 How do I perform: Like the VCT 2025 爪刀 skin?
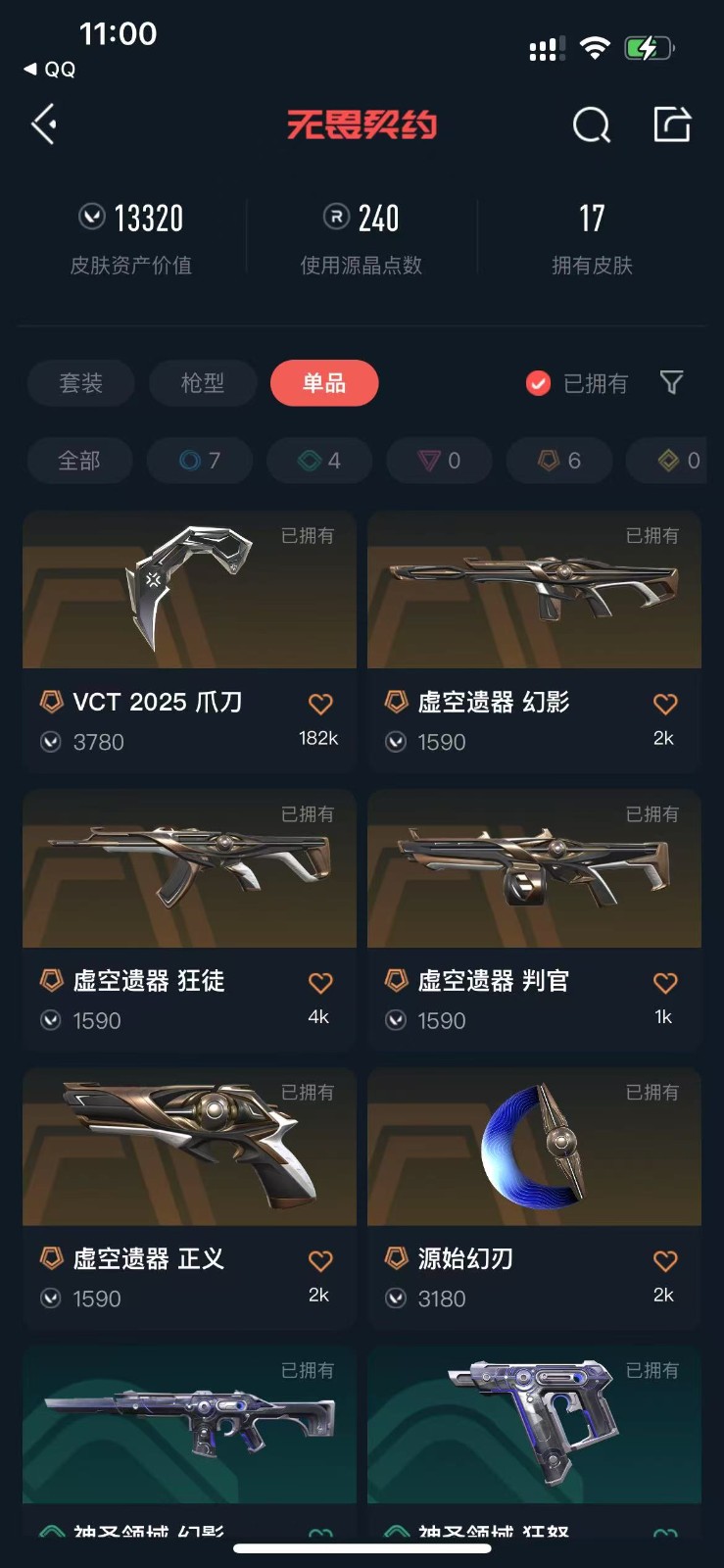pos(320,705)
